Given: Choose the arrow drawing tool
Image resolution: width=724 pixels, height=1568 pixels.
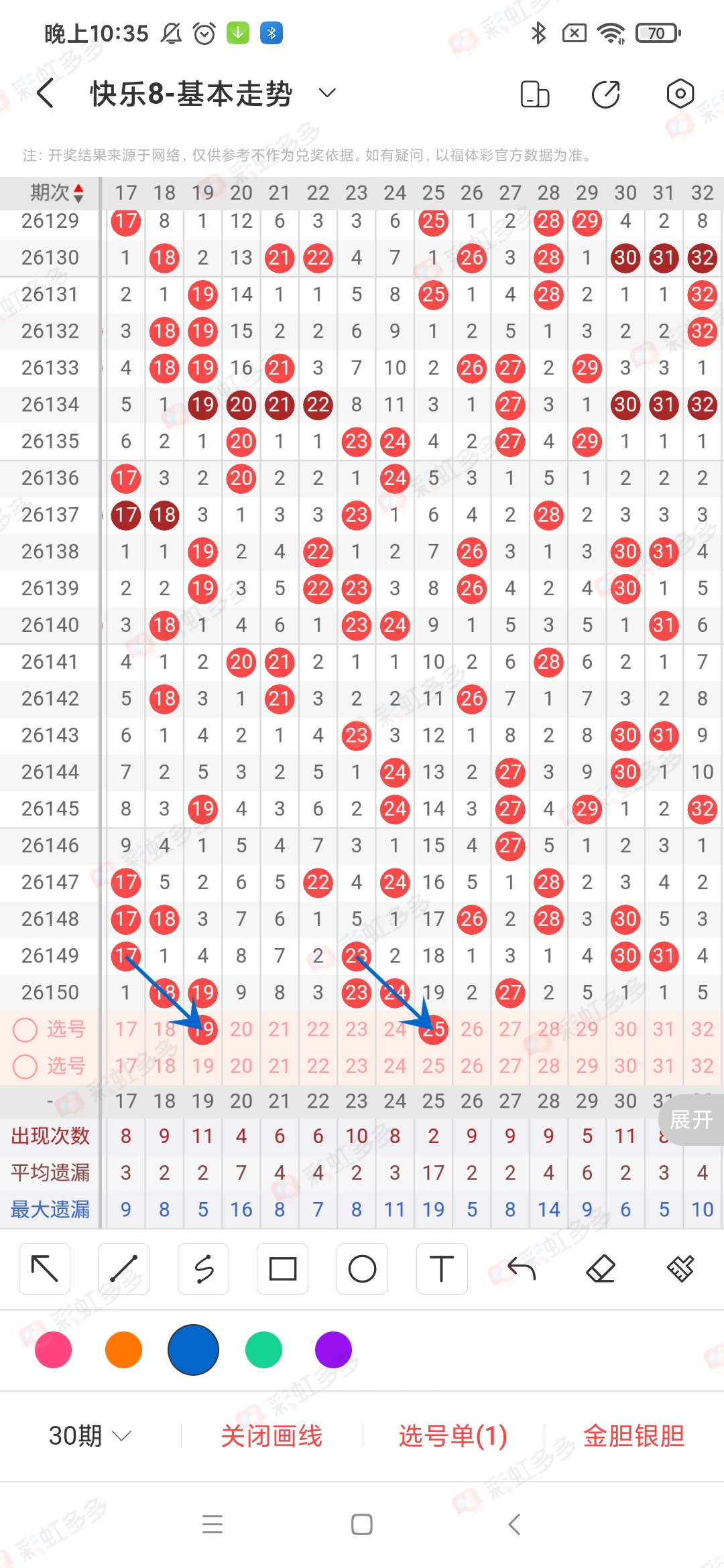Looking at the screenshot, I should (45, 1268).
